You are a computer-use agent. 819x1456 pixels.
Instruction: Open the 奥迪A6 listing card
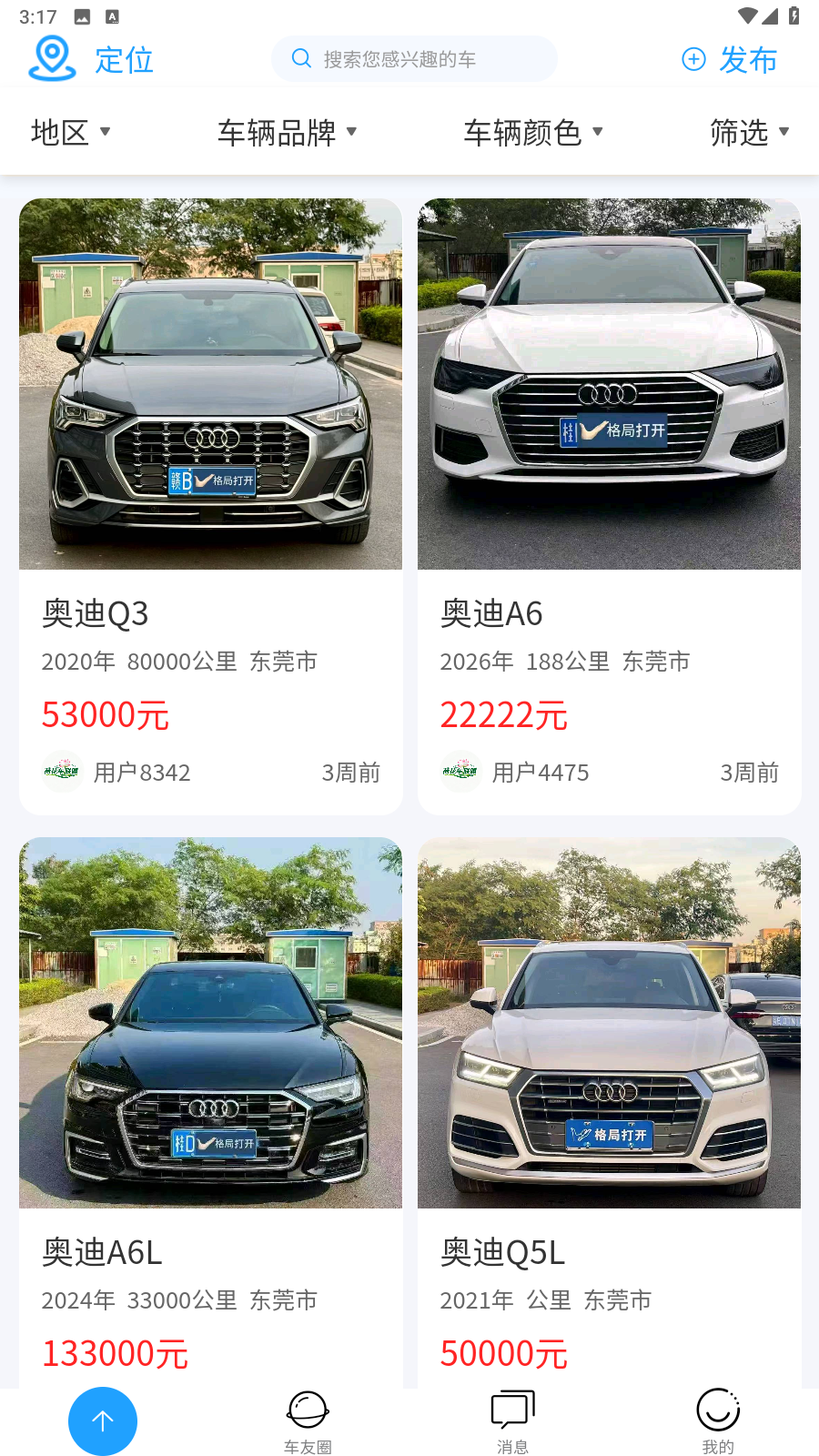(x=609, y=506)
